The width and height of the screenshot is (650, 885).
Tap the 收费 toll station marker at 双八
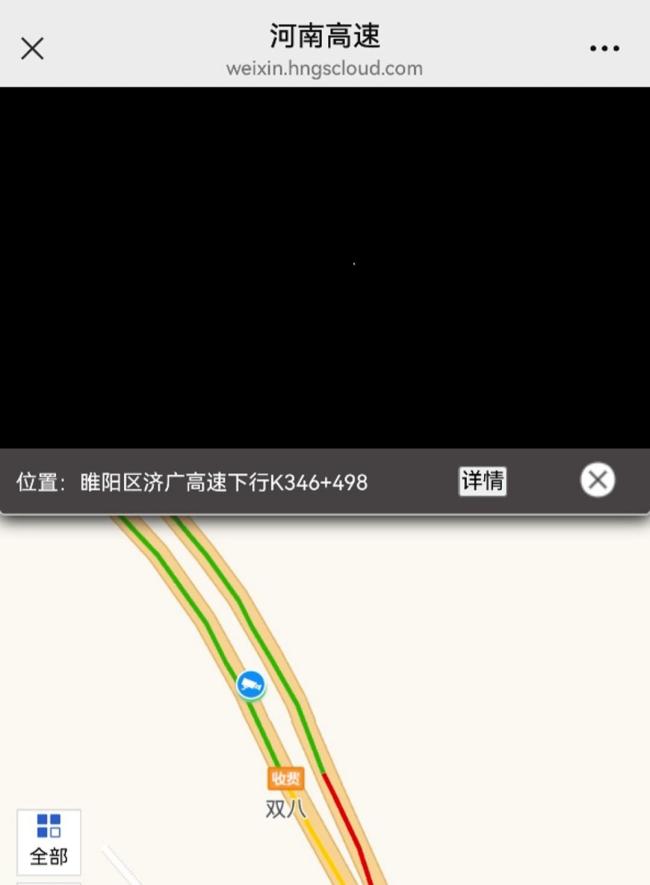pos(286,778)
